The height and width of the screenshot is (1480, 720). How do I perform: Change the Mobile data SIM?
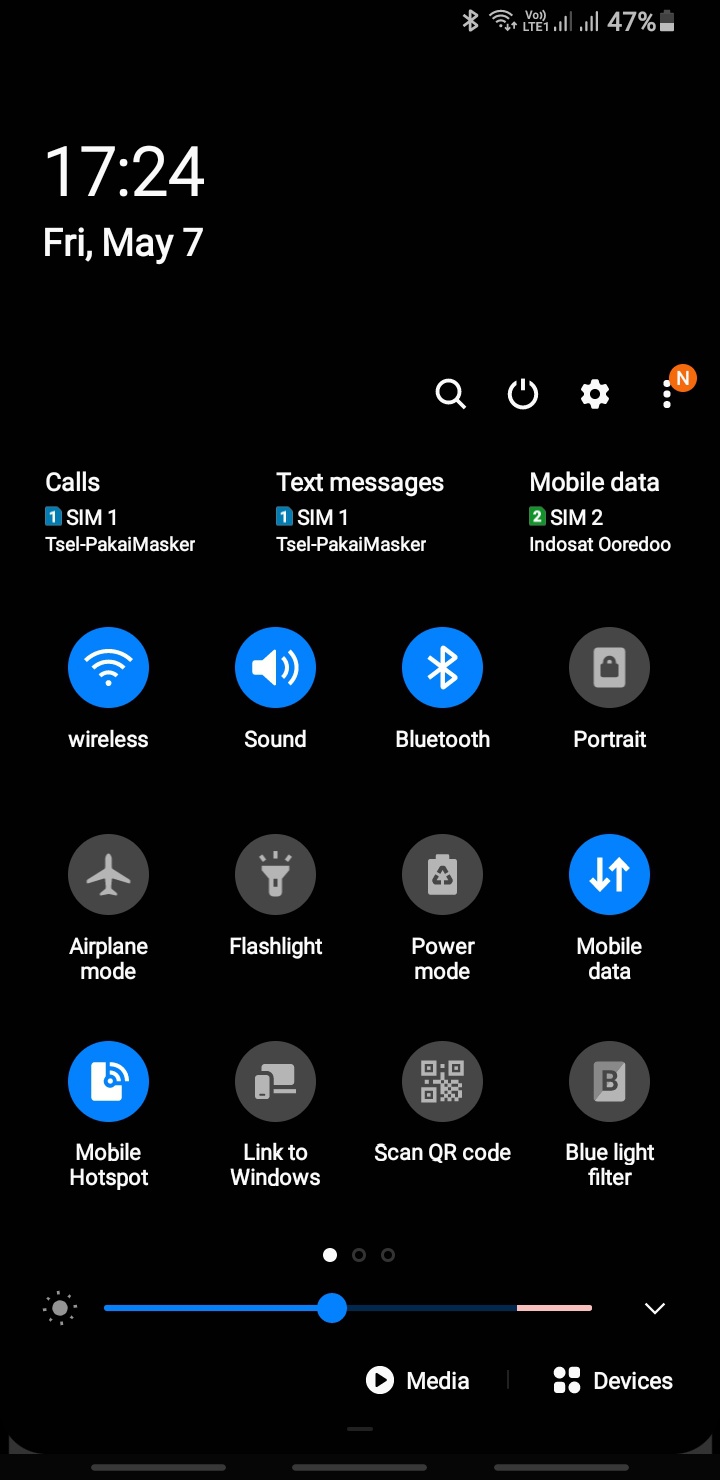[599, 513]
